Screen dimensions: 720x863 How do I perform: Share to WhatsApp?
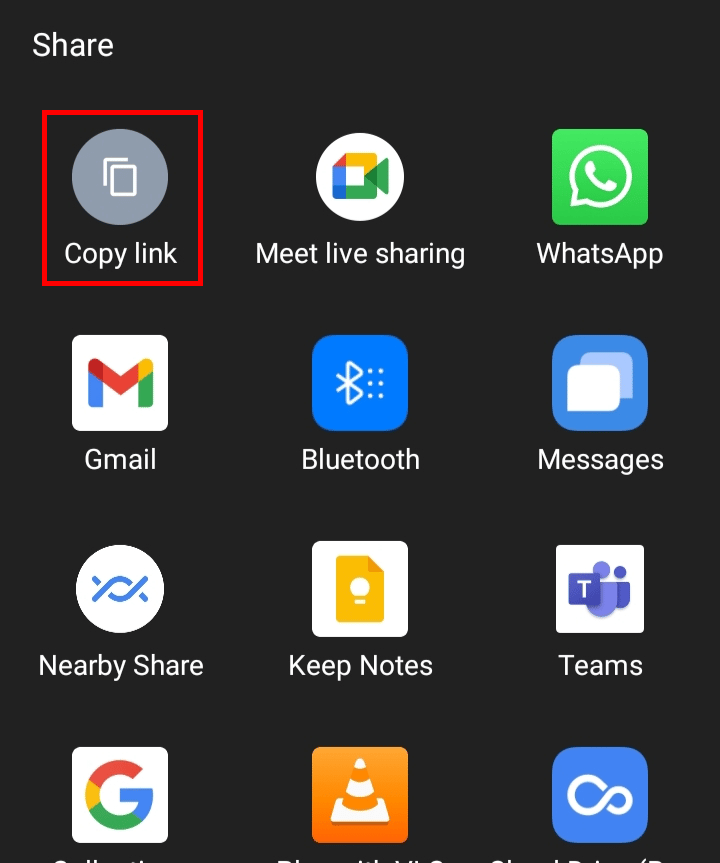click(x=600, y=178)
